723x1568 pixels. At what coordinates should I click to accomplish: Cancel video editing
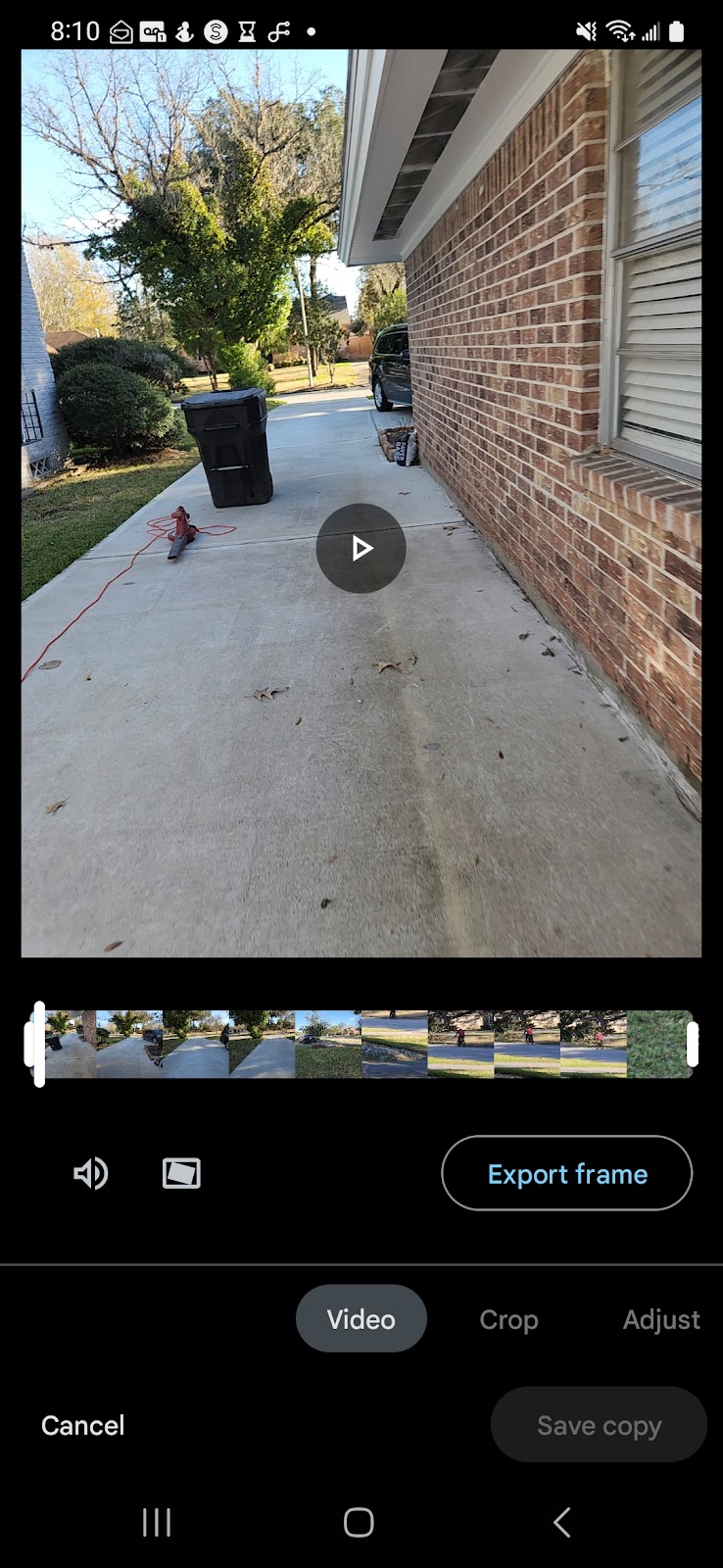(82, 1425)
